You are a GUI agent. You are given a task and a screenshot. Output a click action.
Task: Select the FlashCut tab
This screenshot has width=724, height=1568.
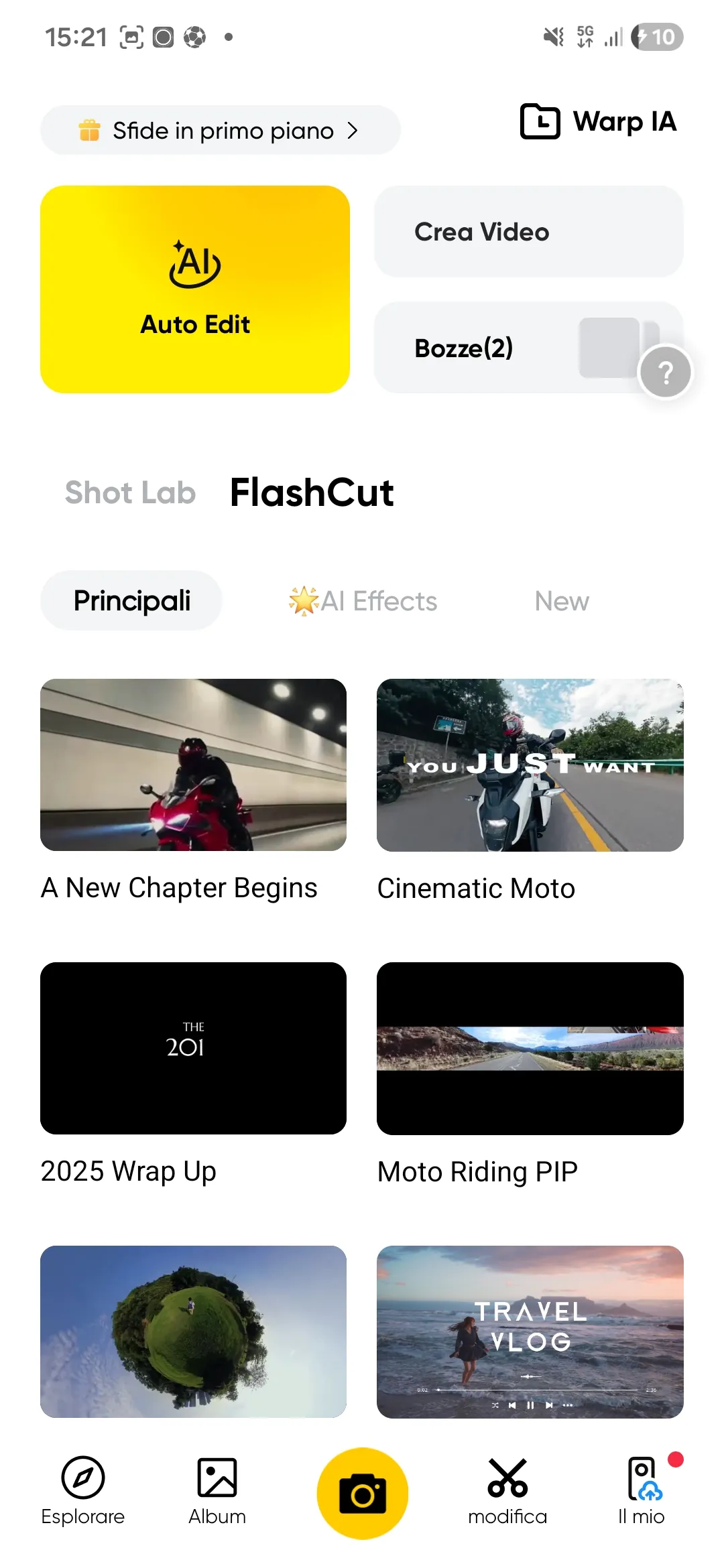click(x=312, y=493)
